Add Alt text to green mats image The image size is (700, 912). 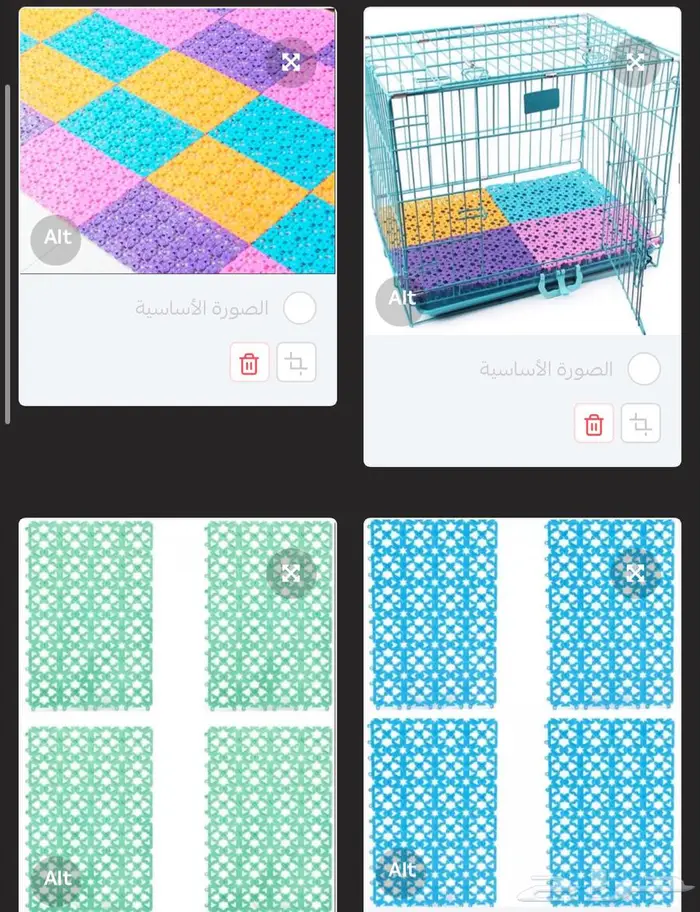pos(56,879)
